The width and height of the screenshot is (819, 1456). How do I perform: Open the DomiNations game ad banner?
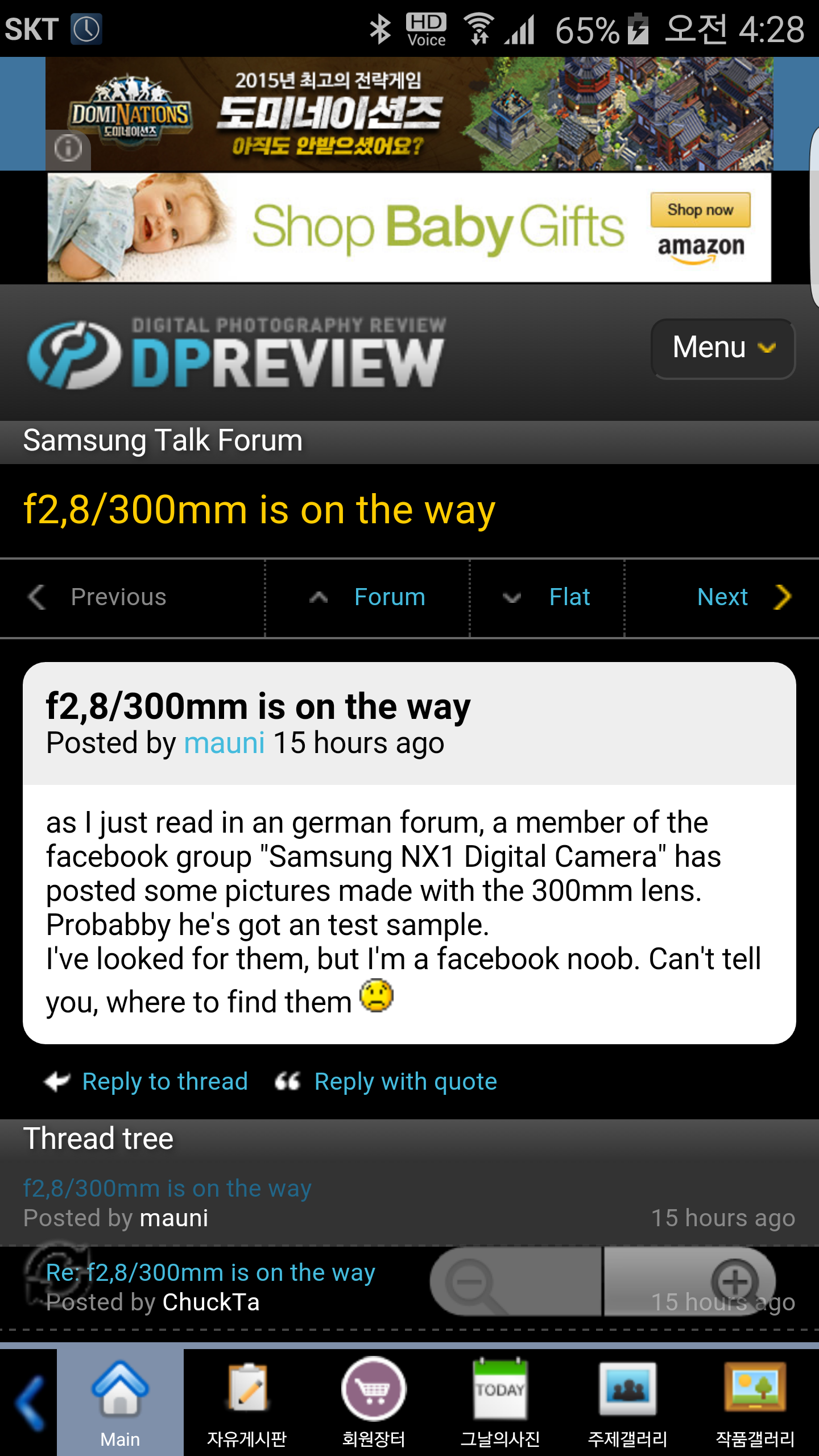click(409, 114)
